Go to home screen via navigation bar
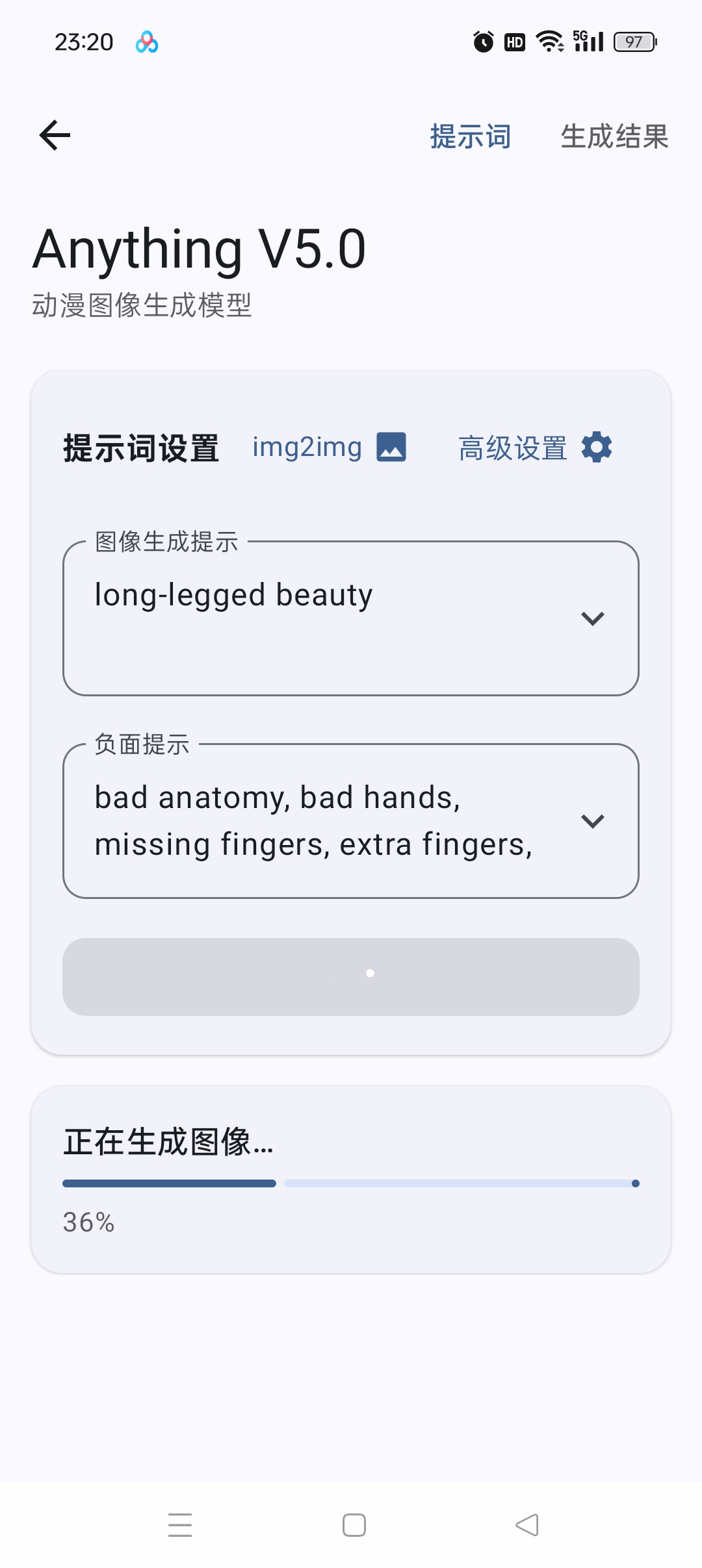This screenshot has width=702, height=1568. tap(354, 1524)
